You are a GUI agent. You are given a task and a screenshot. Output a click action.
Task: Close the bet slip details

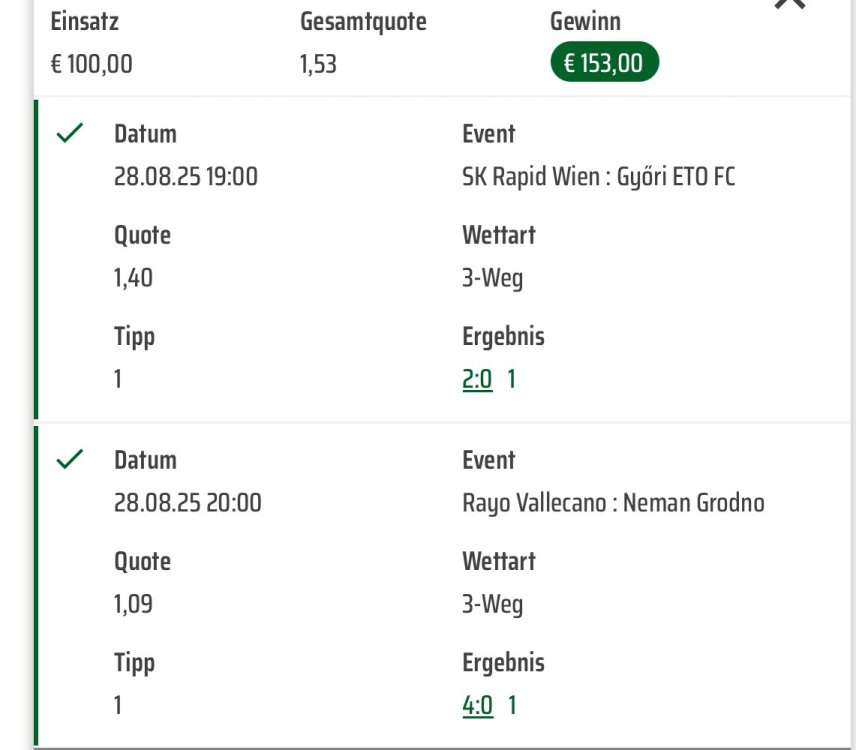[789, 4]
